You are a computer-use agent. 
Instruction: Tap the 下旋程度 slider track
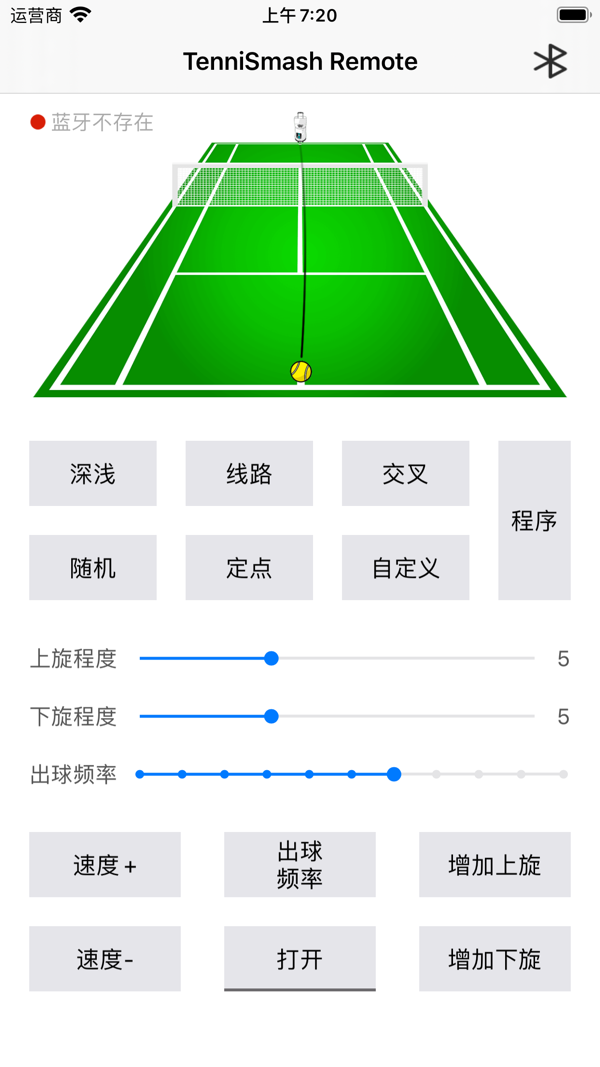coord(337,716)
